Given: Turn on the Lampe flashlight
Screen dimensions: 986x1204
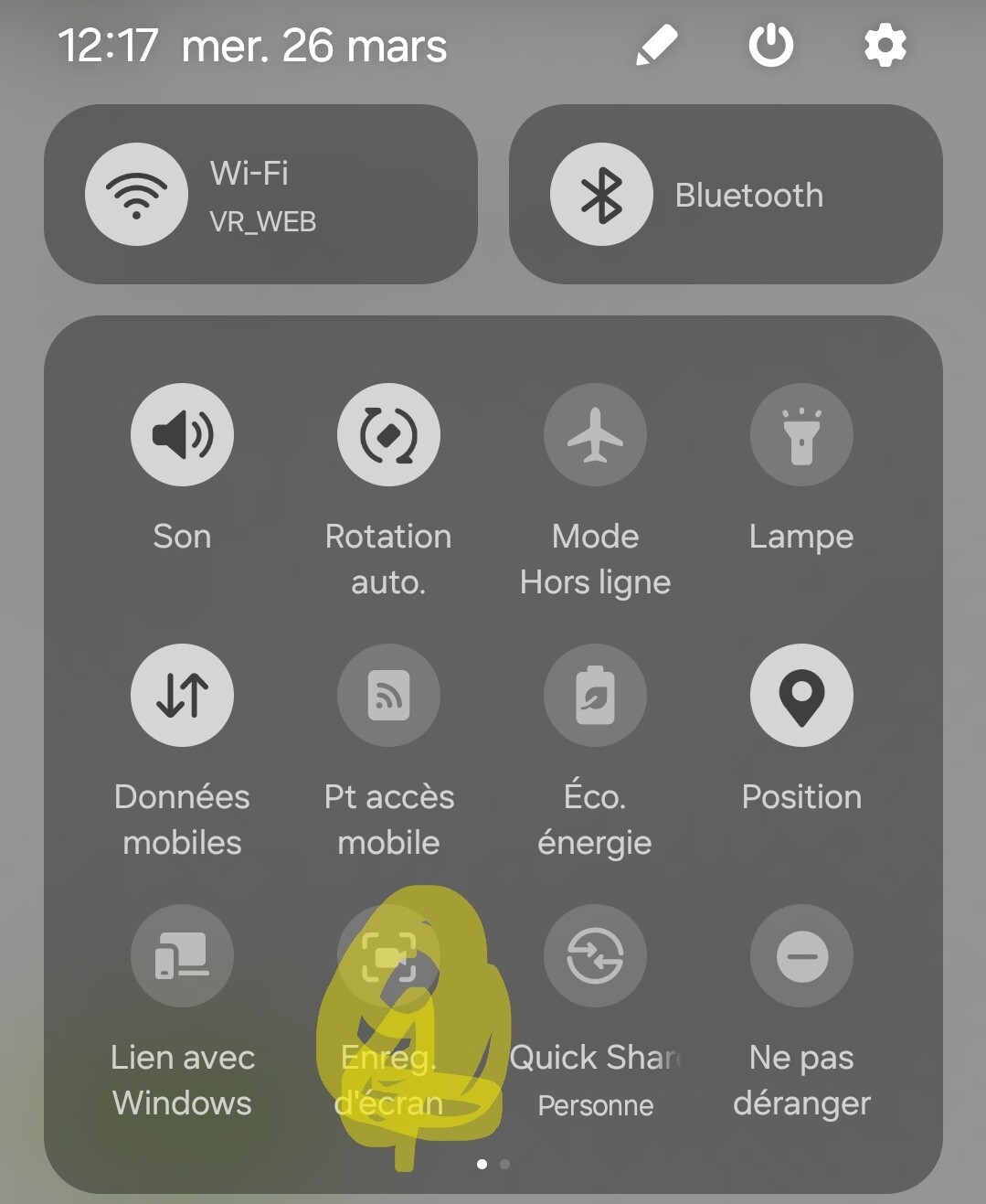Looking at the screenshot, I should (801, 435).
